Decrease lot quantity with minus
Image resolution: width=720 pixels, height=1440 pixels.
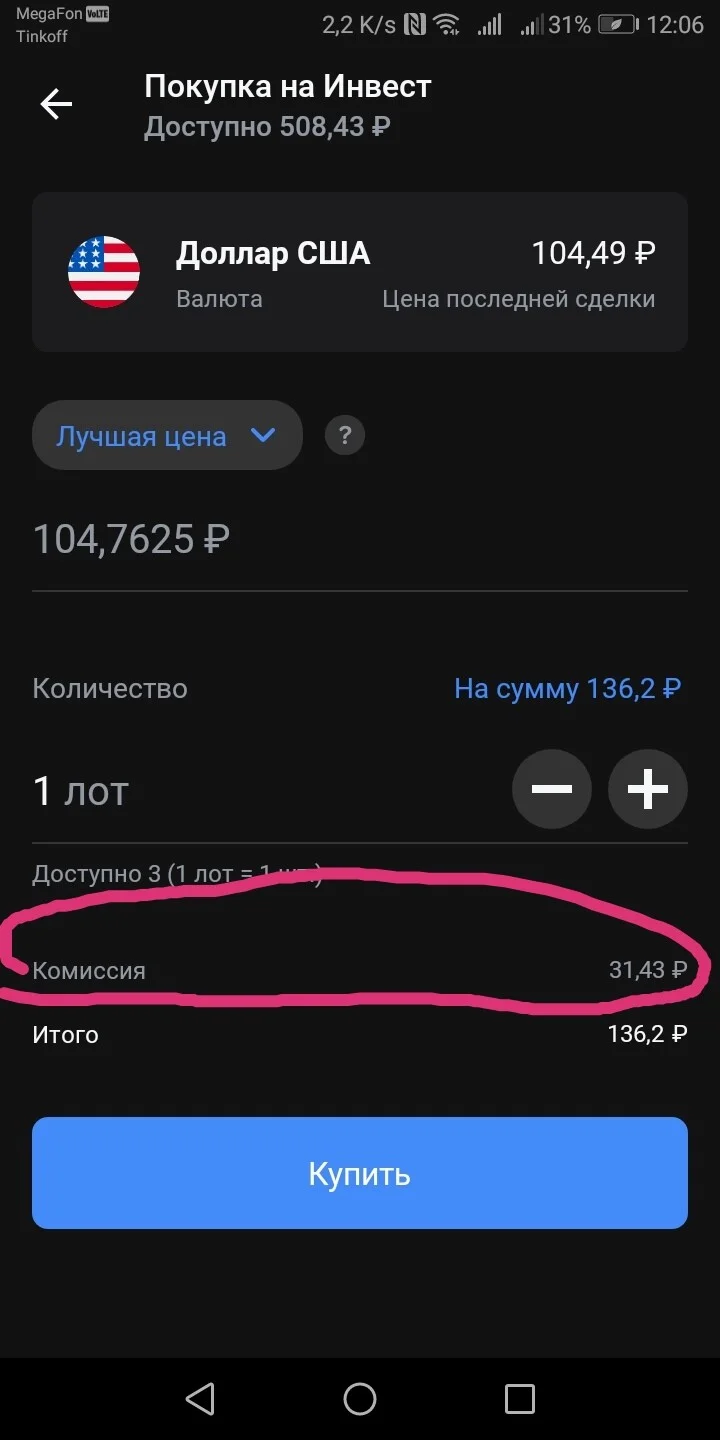click(552, 790)
